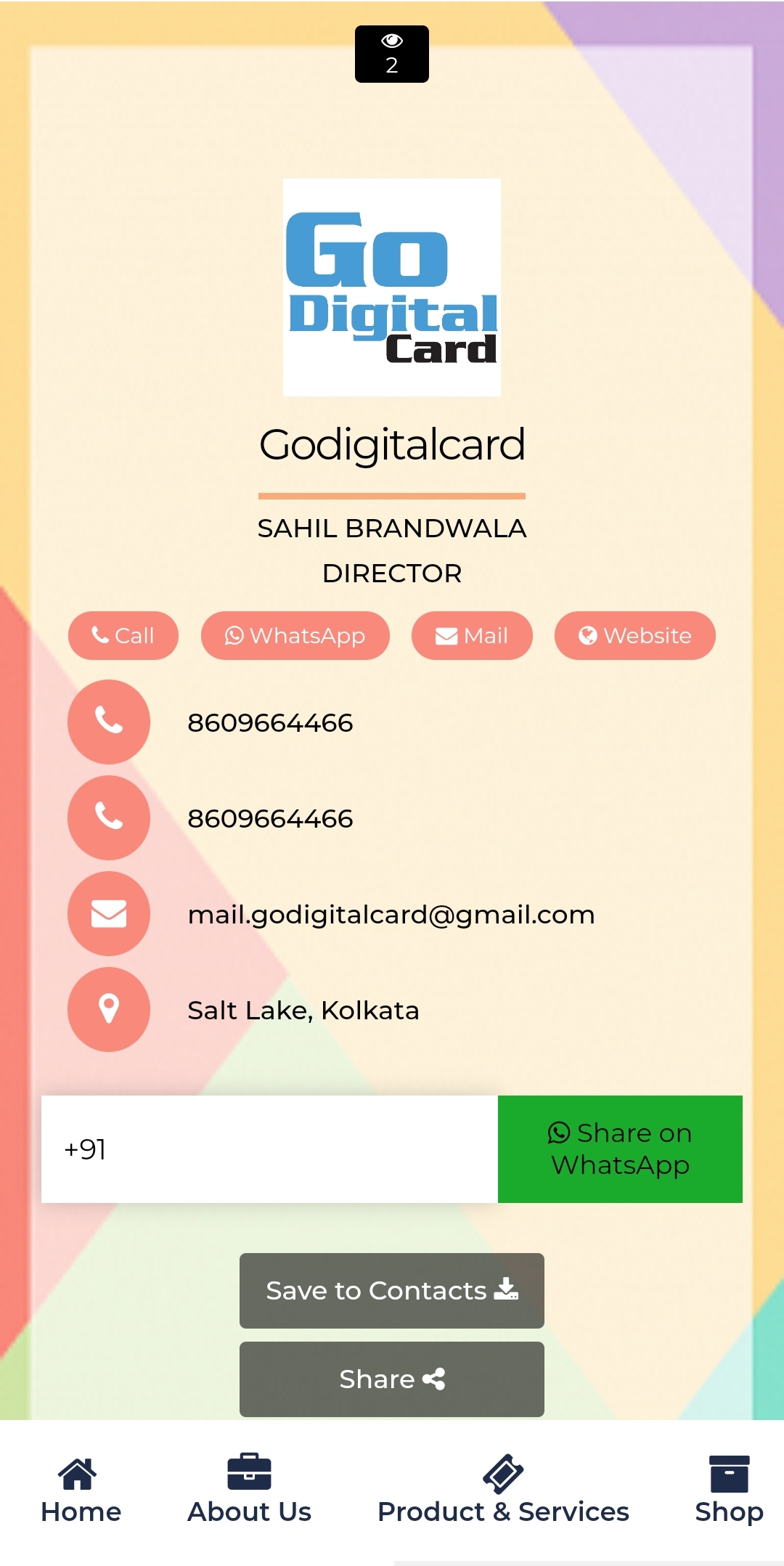Switch to the About Us tab
This screenshot has width=784, height=1566.
pyautogui.click(x=249, y=1490)
